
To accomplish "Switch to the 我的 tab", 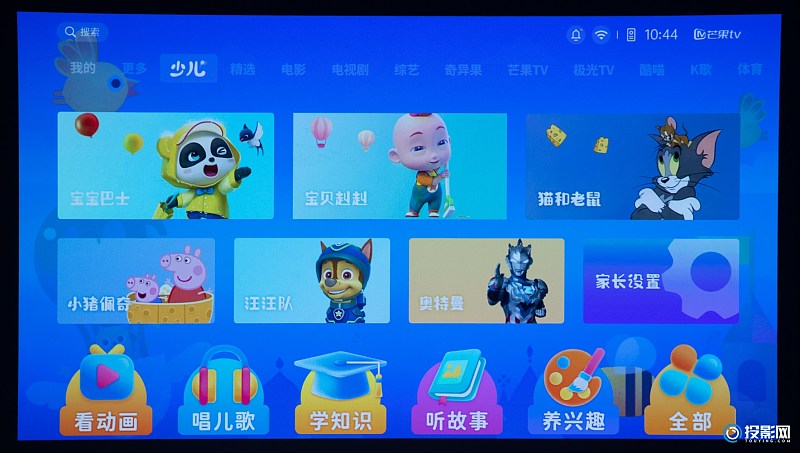I will (83, 69).
